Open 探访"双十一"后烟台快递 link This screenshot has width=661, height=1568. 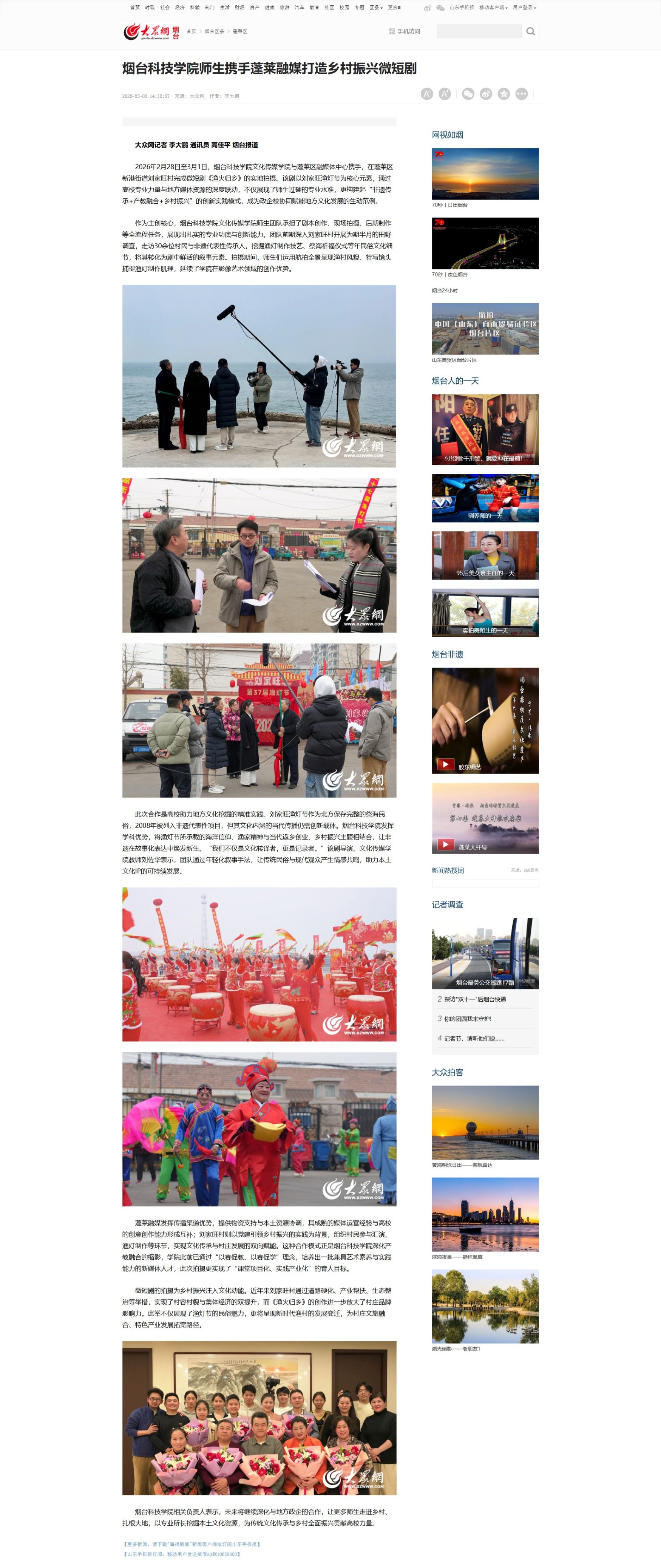[x=475, y=999]
